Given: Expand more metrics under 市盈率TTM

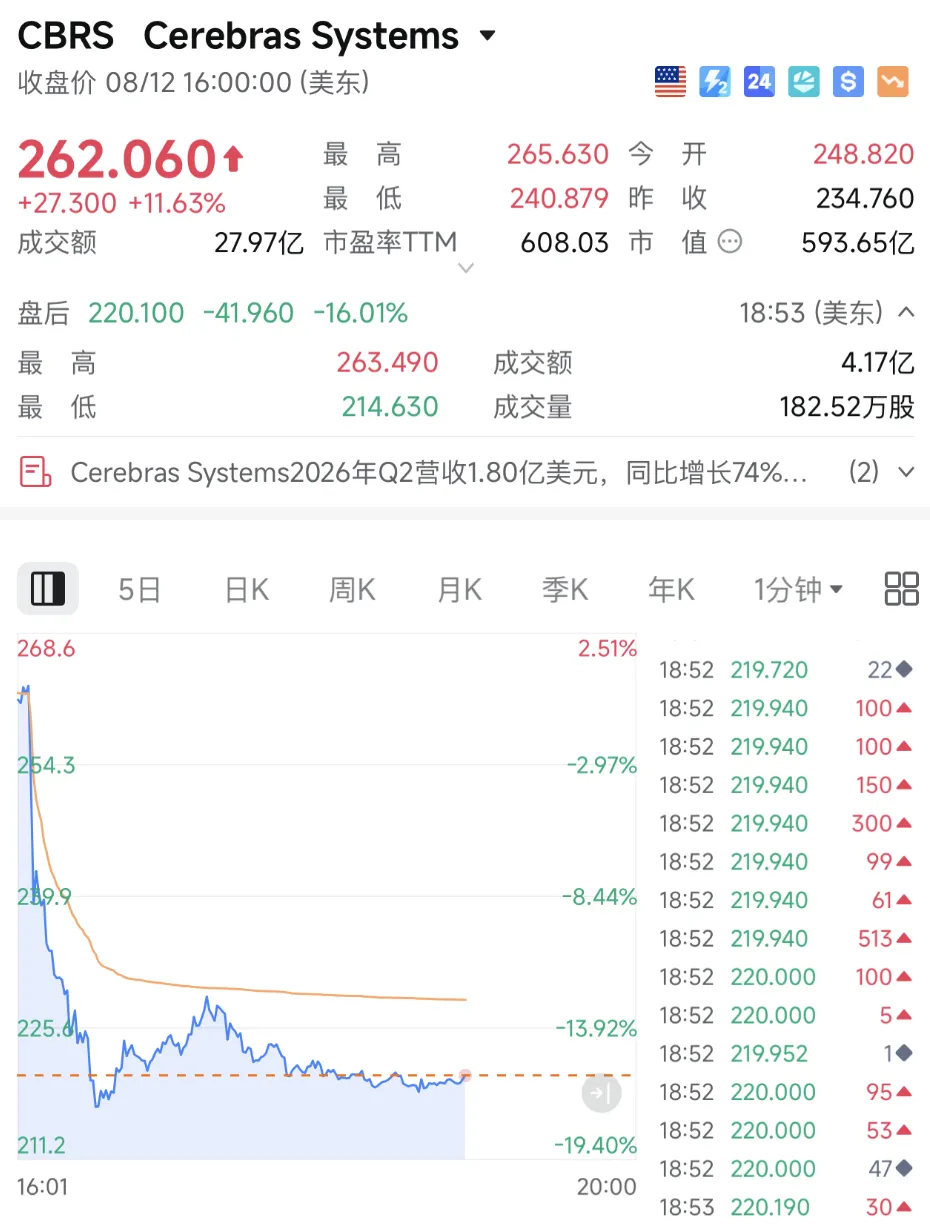Looking at the screenshot, I should 465,268.
